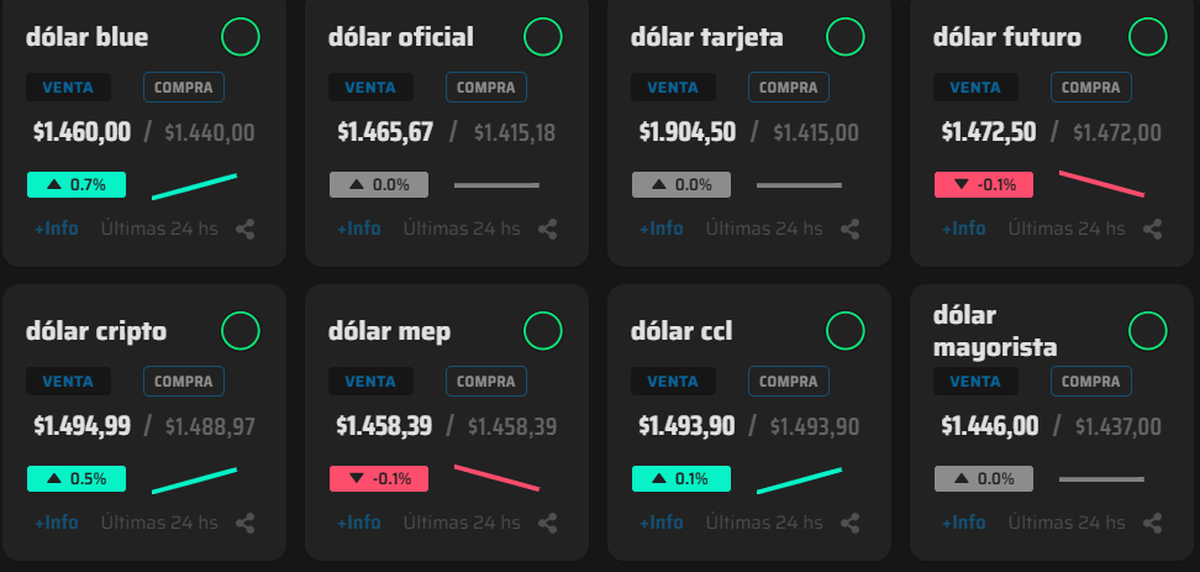Image resolution: width=1200 pixels, height=572 pixels.
Task: Open +Info for dólar mep
Action: click(358, 523)
